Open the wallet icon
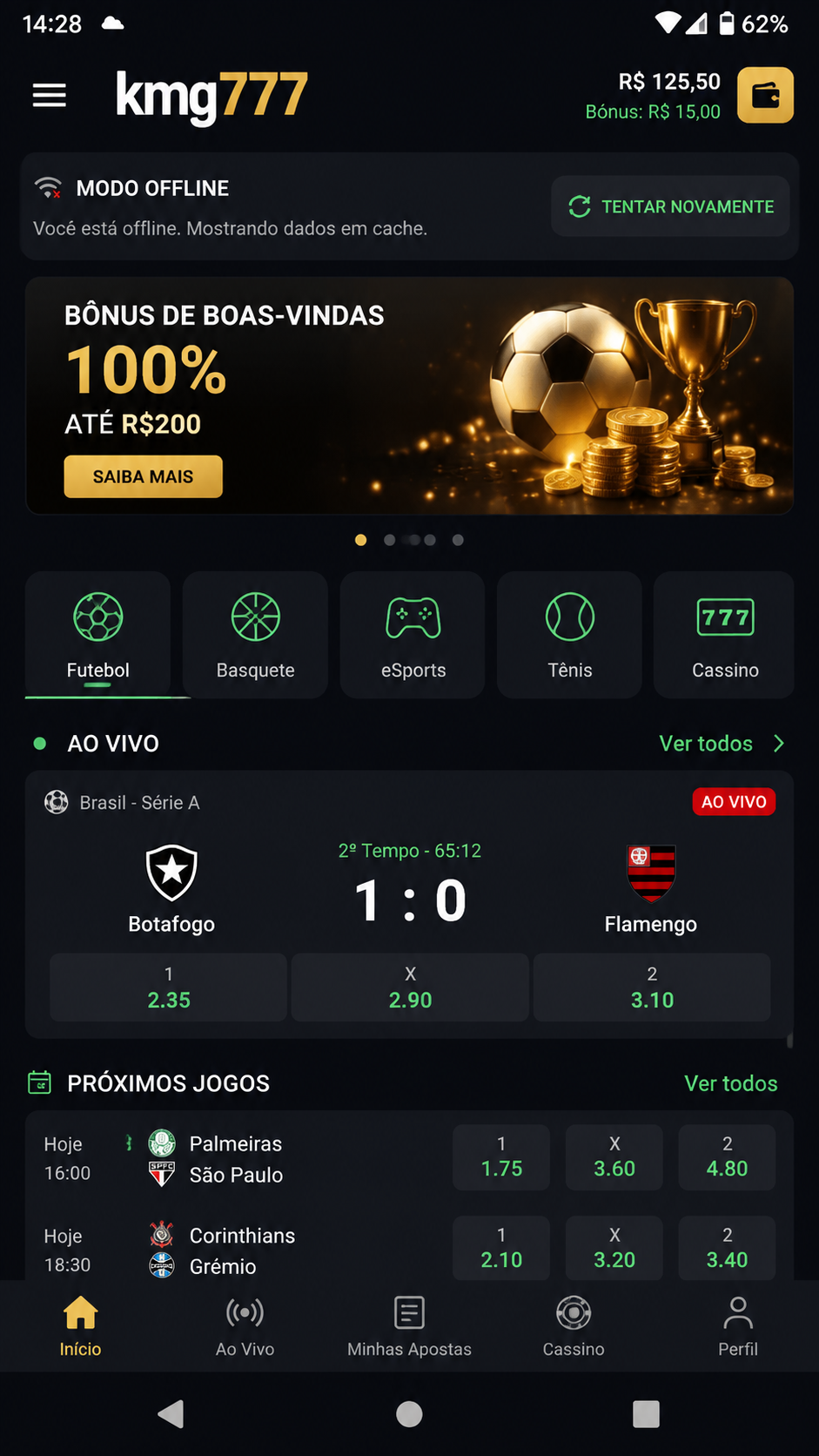The height and width of the screenshot is (1456, 819). coord(765,95)
